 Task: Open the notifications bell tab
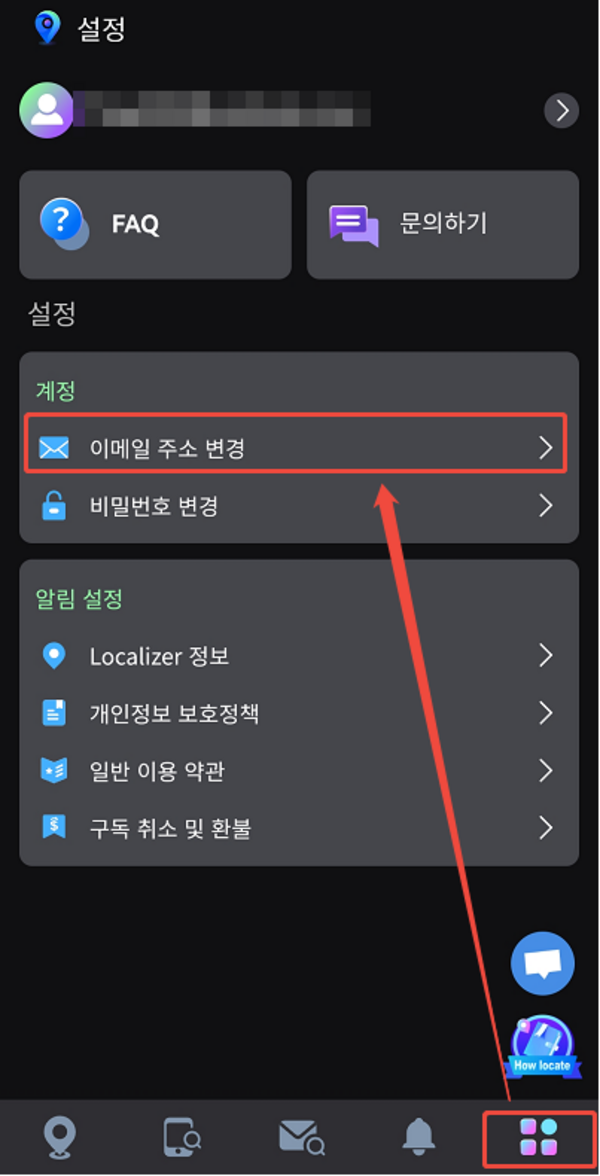point(419,1137)
